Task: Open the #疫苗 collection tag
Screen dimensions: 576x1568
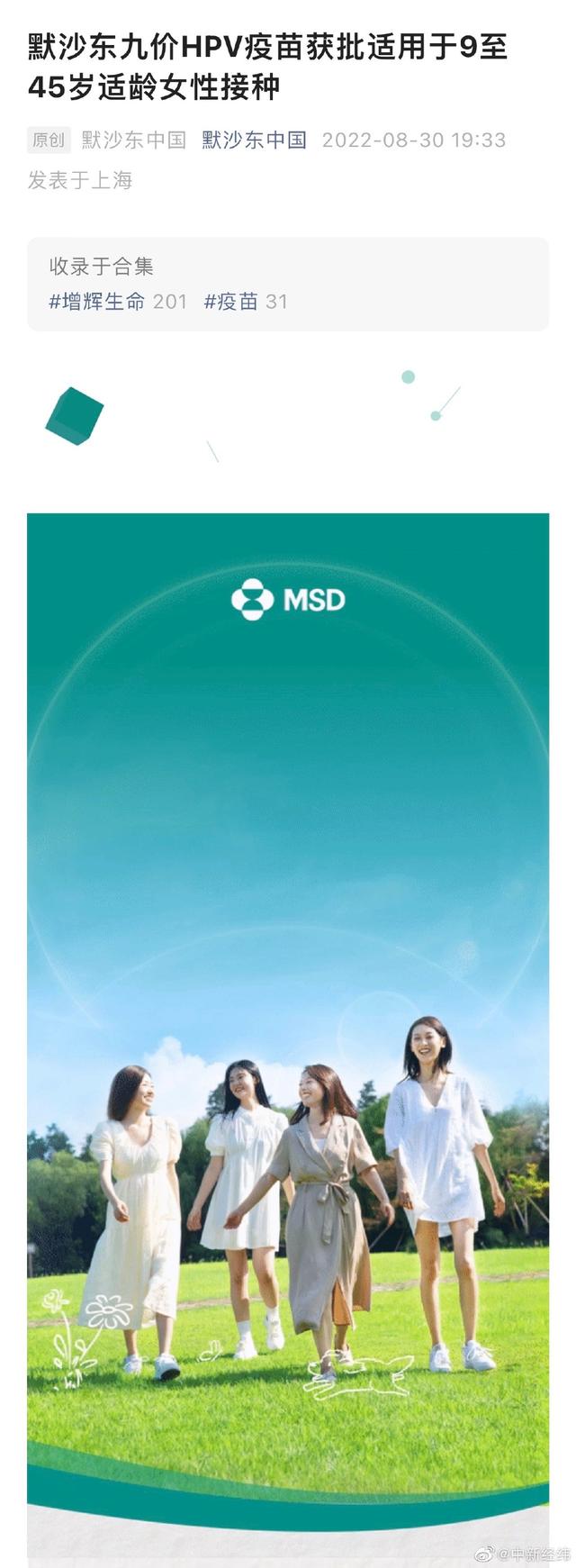Action: coord(231,302)
